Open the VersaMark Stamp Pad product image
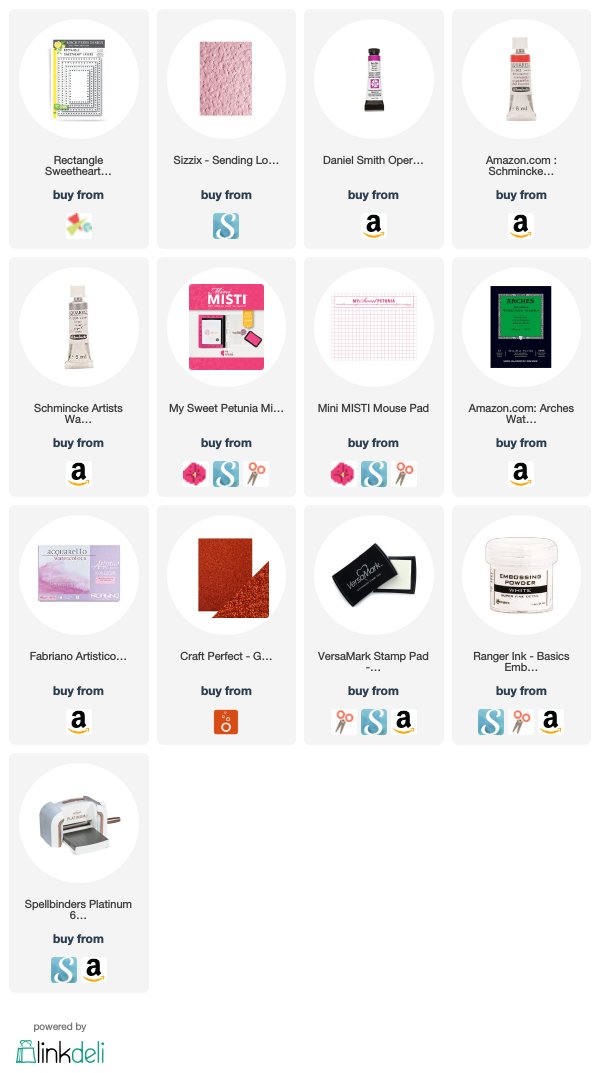 click(x=374, y=576)
